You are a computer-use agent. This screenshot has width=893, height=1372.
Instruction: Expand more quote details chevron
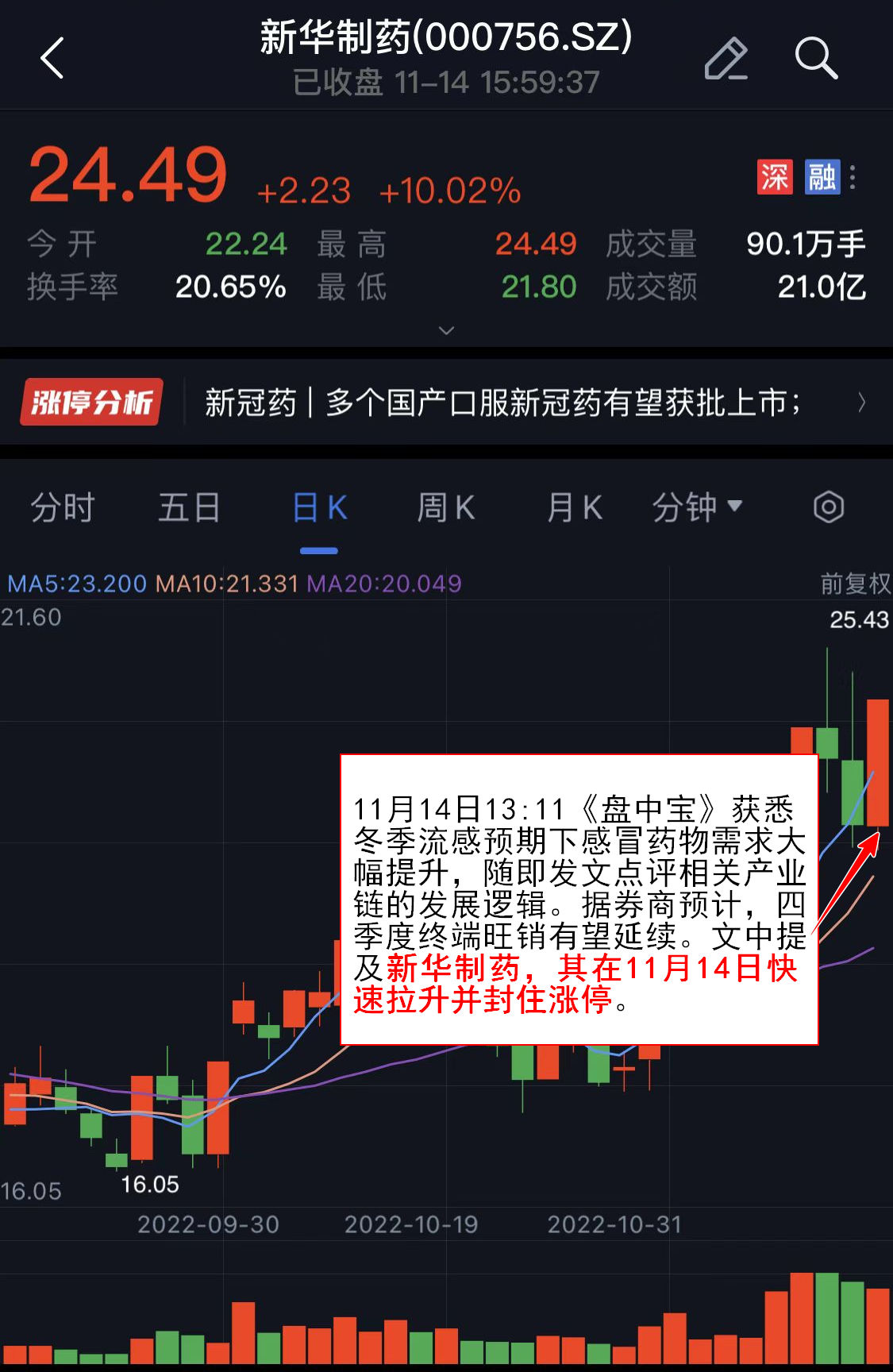coord(446,330)
